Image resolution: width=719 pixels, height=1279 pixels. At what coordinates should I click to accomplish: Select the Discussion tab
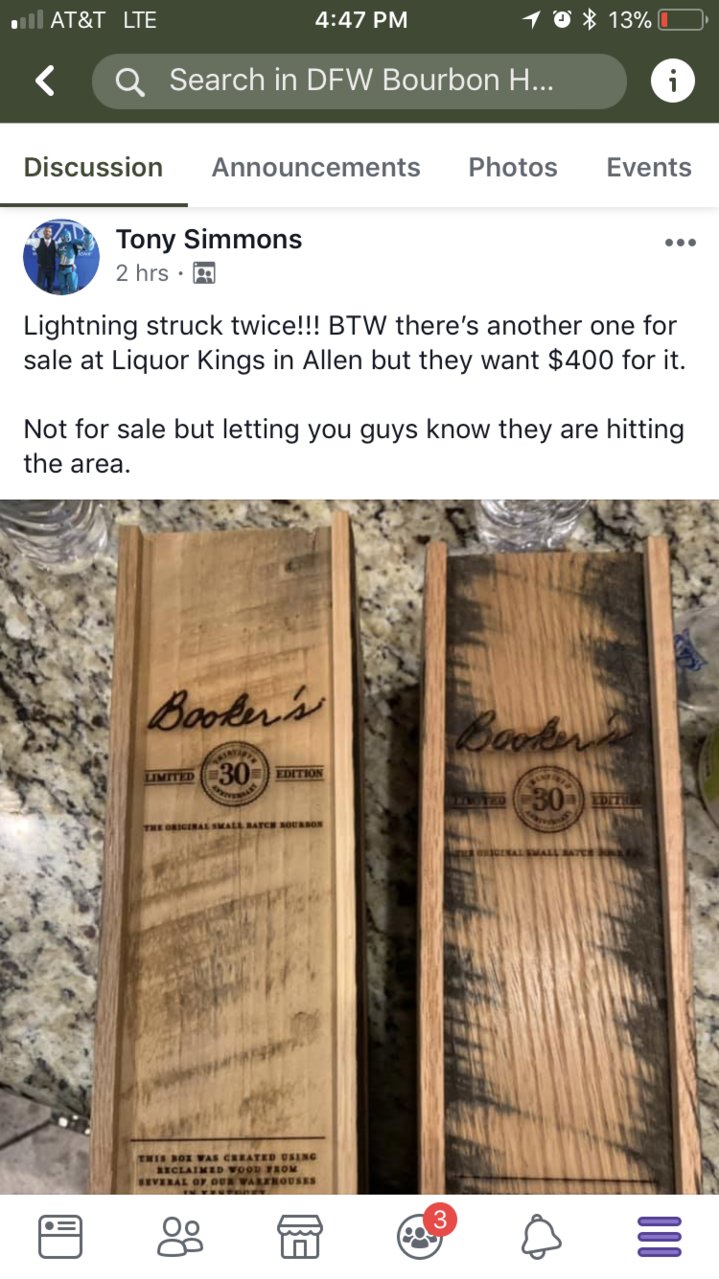(x=93, y=167)
